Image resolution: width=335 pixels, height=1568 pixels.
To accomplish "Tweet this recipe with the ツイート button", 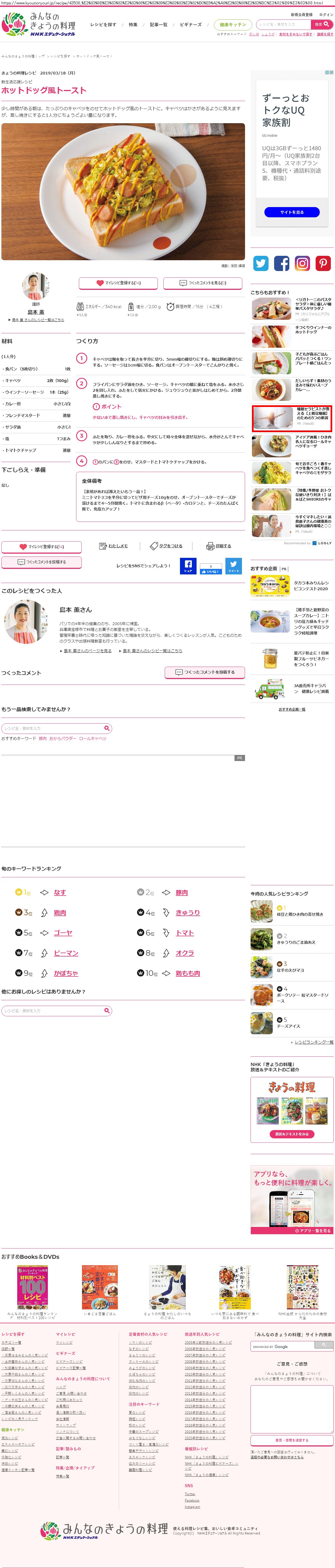I will [234, 566].
